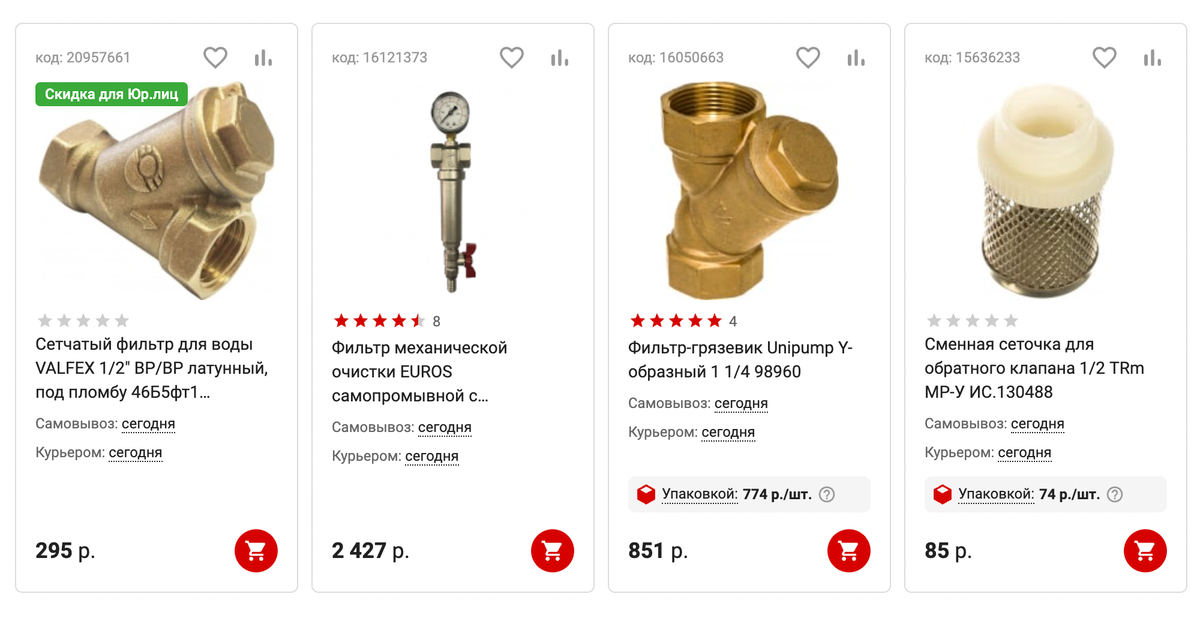1200x630 pixels.
Task: Open Unipump filter pickup date 'сегодня'
Action: click(x=741, y=403)
